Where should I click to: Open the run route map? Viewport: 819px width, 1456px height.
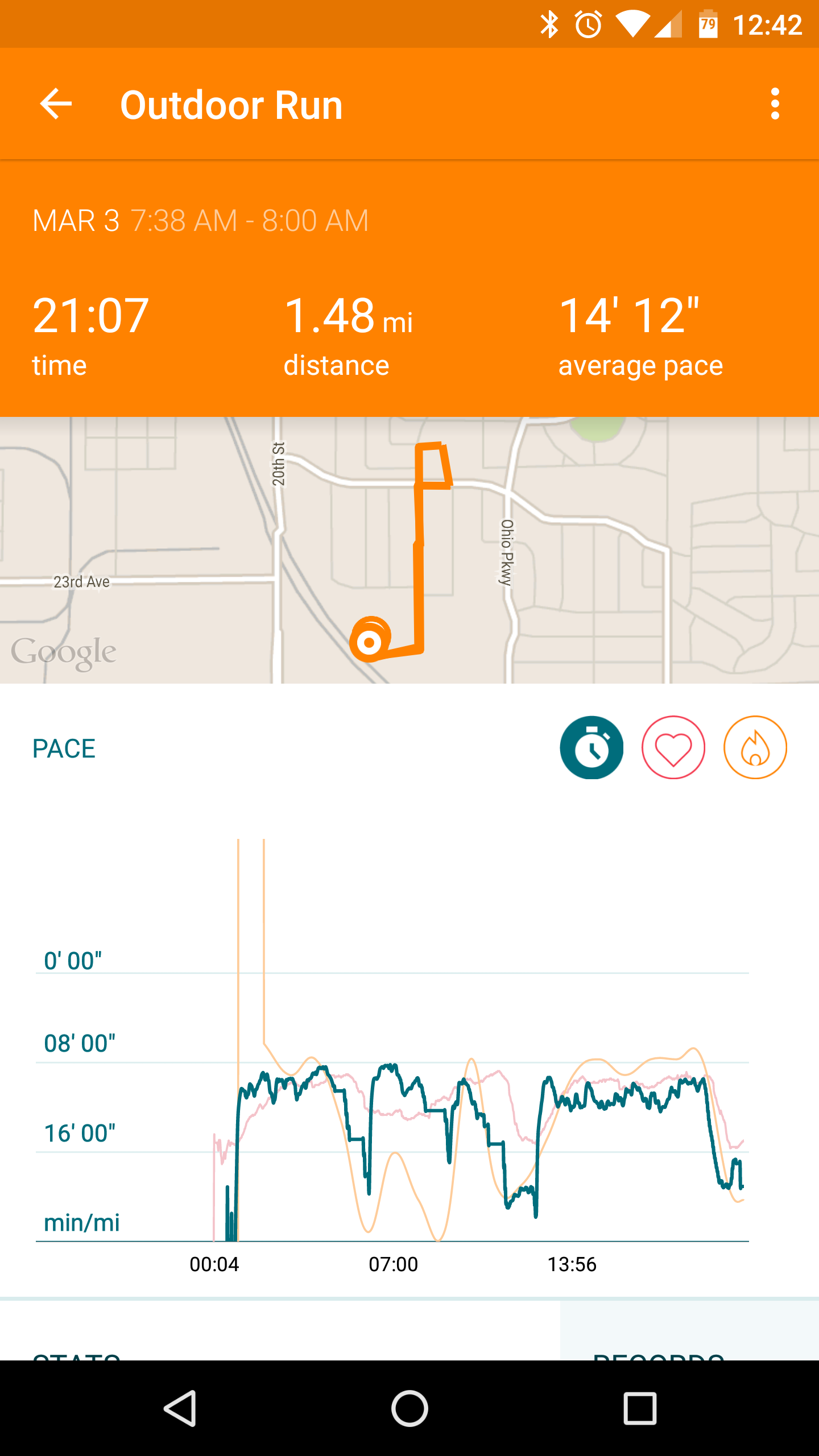click(409, 549)
